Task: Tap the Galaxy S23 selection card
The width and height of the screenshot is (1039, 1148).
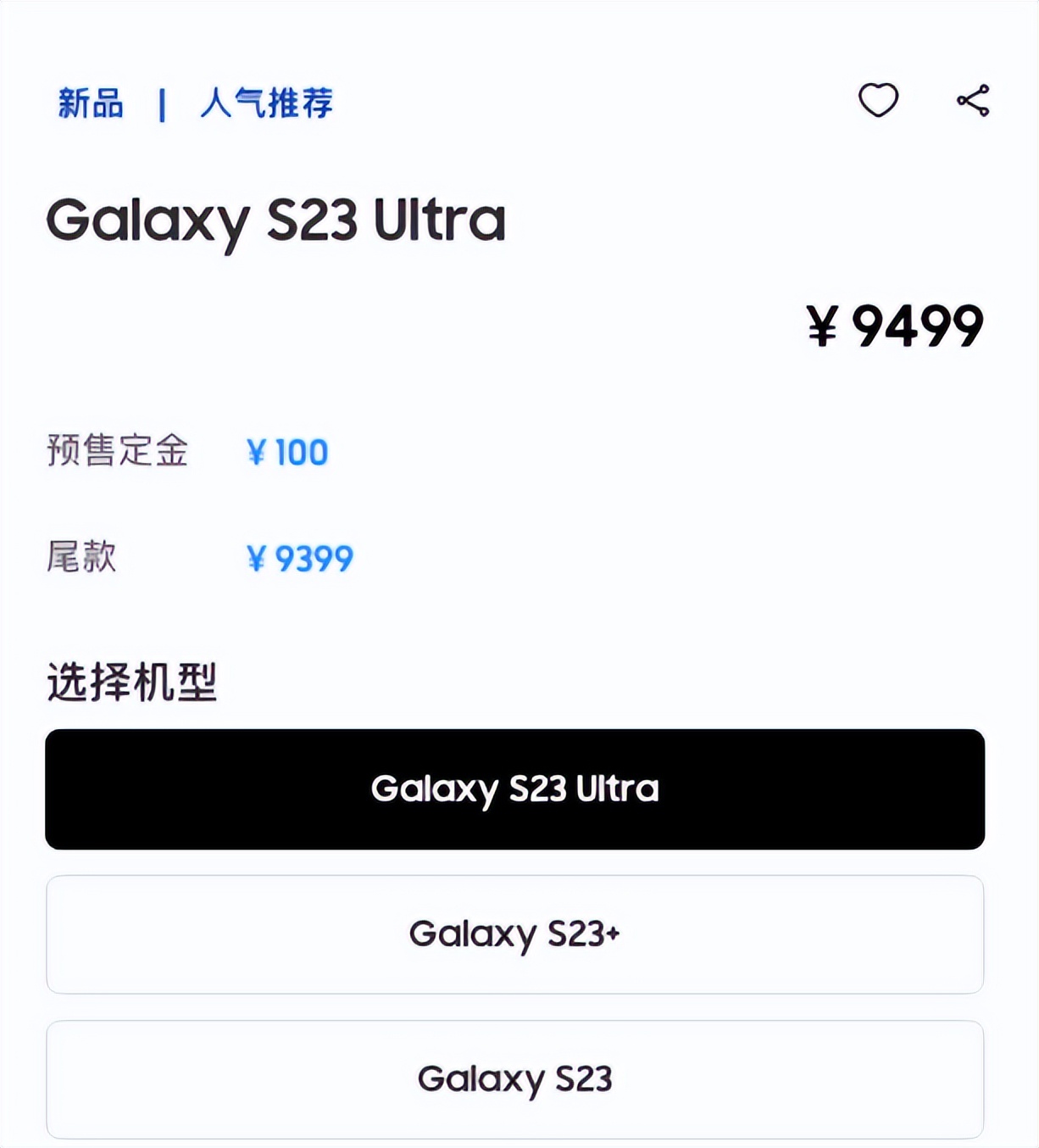Action: [515, 1078]
